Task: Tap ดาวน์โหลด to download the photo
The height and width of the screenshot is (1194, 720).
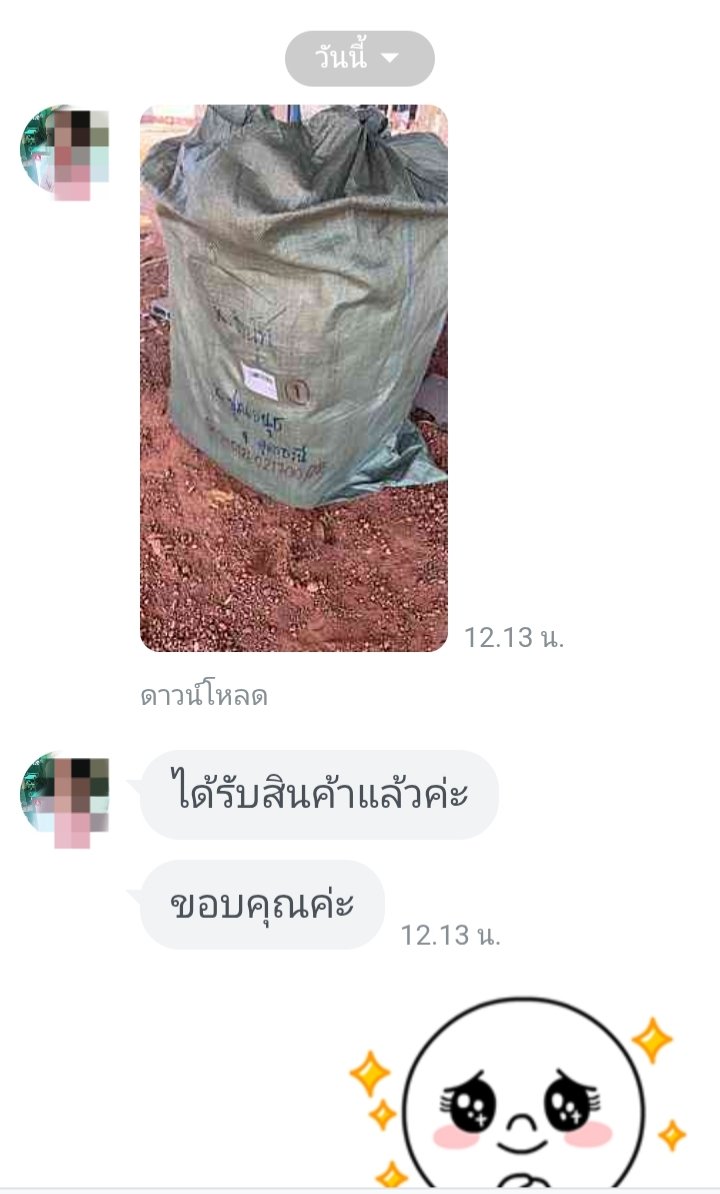Action: (x=204, y=696)
